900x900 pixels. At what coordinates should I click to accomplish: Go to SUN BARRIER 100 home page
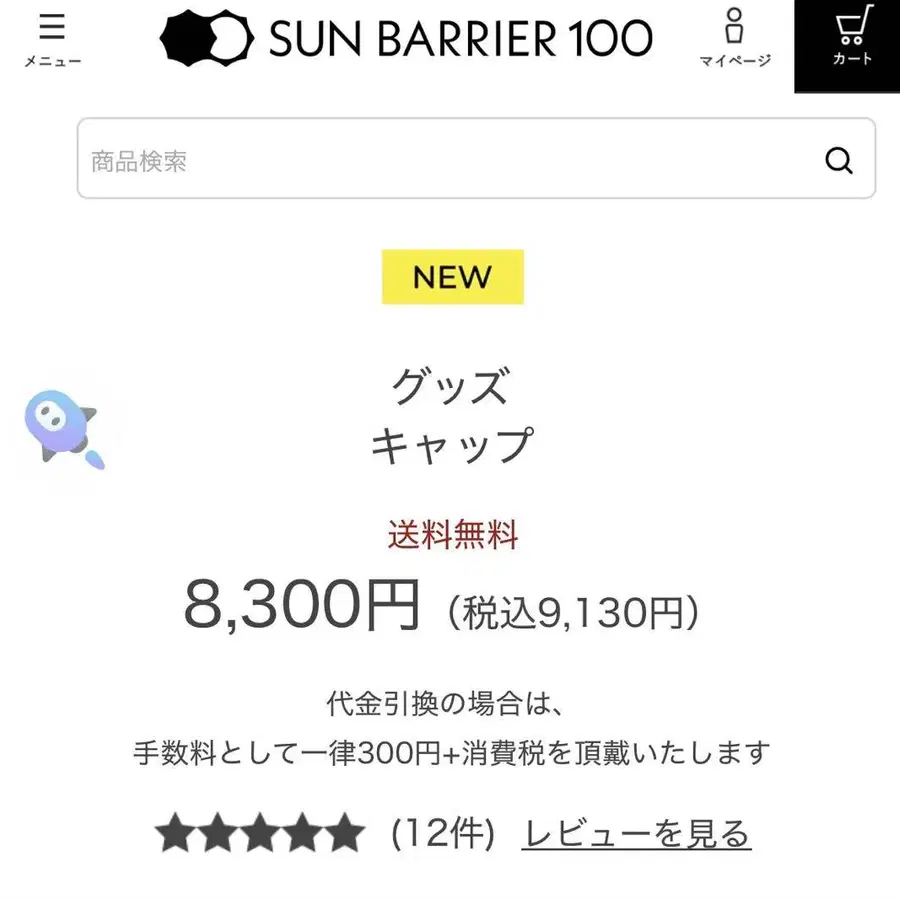[x=406, y=38]
